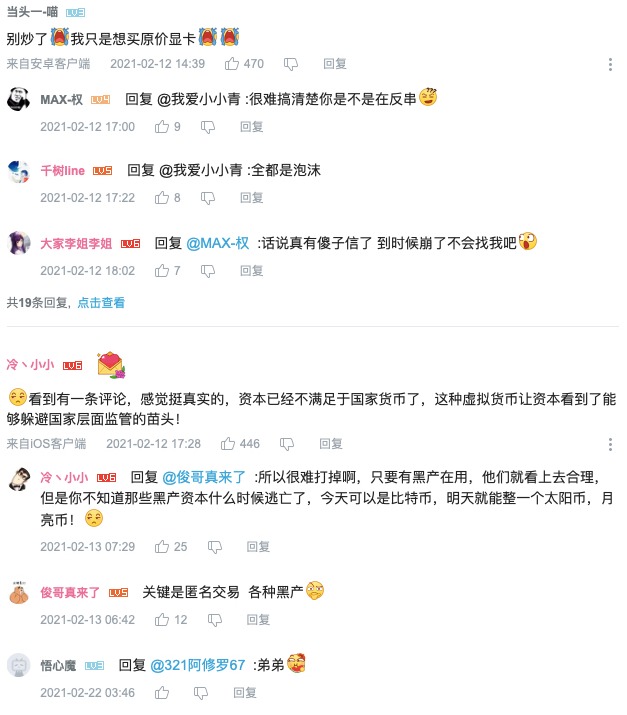Image resolution: width=627 pixels, height=715 pixels.
Task: Like the comment '别炒了' by 当头一-喵
Action: click(x=233, y=63)
